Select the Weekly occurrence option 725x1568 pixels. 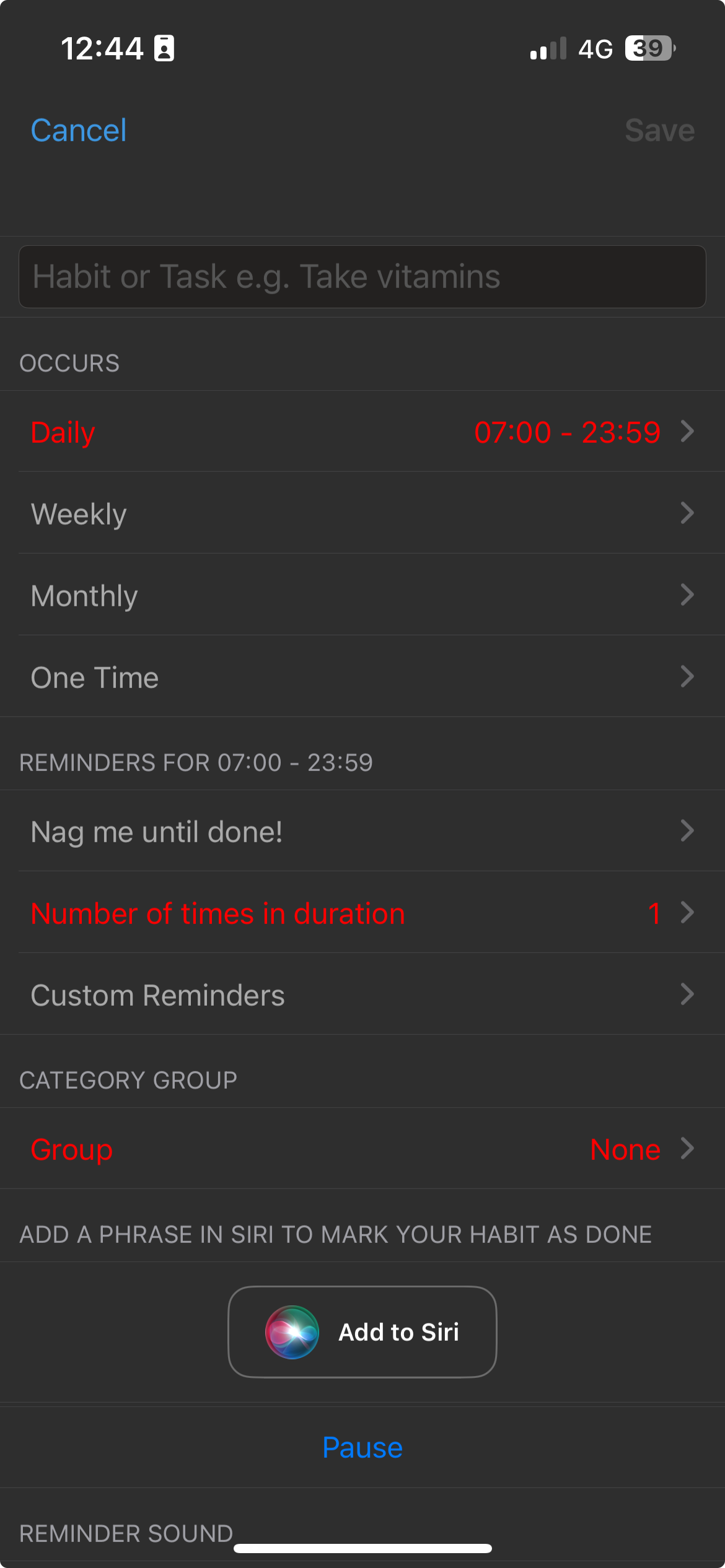pyautogui.click(x=362, y=513)
